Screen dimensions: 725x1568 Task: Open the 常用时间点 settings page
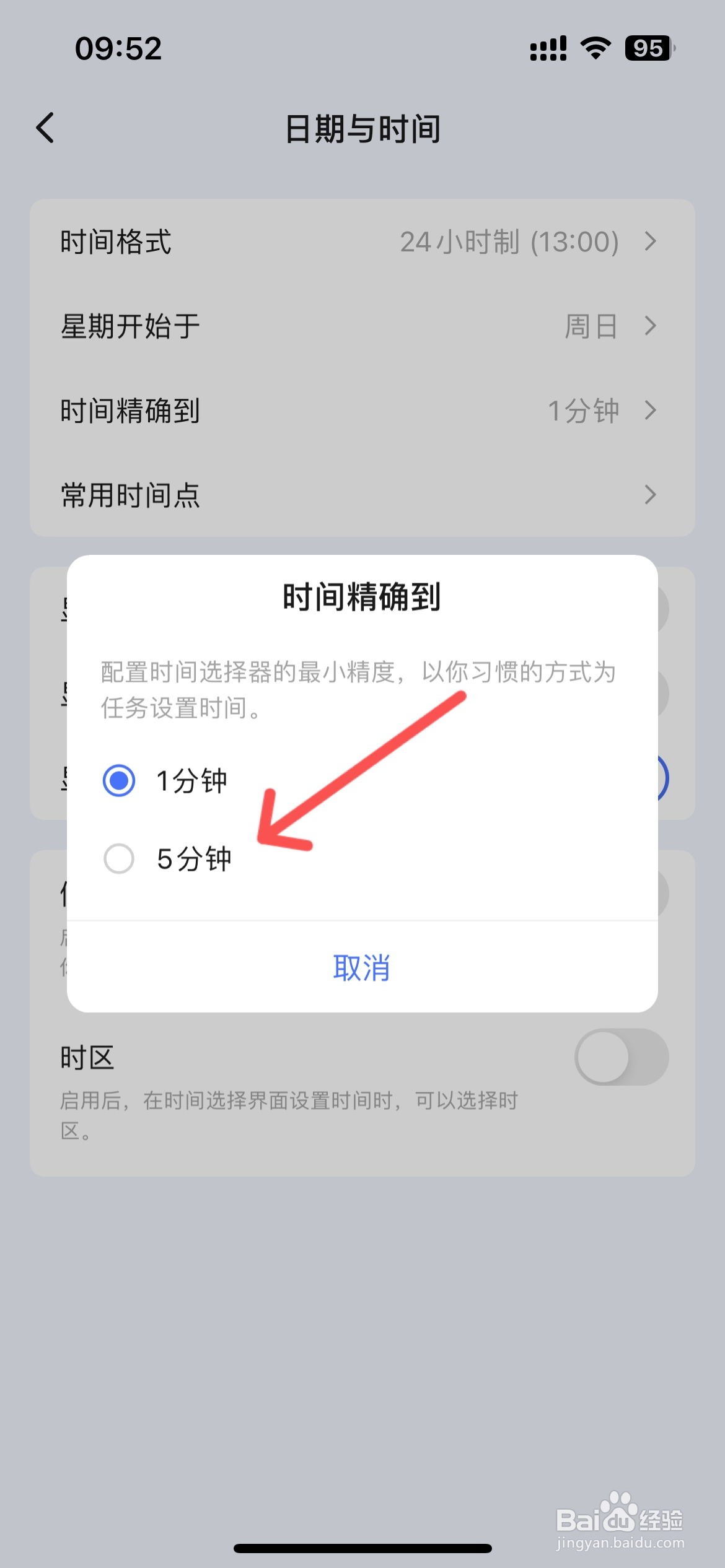click(362, 495)
